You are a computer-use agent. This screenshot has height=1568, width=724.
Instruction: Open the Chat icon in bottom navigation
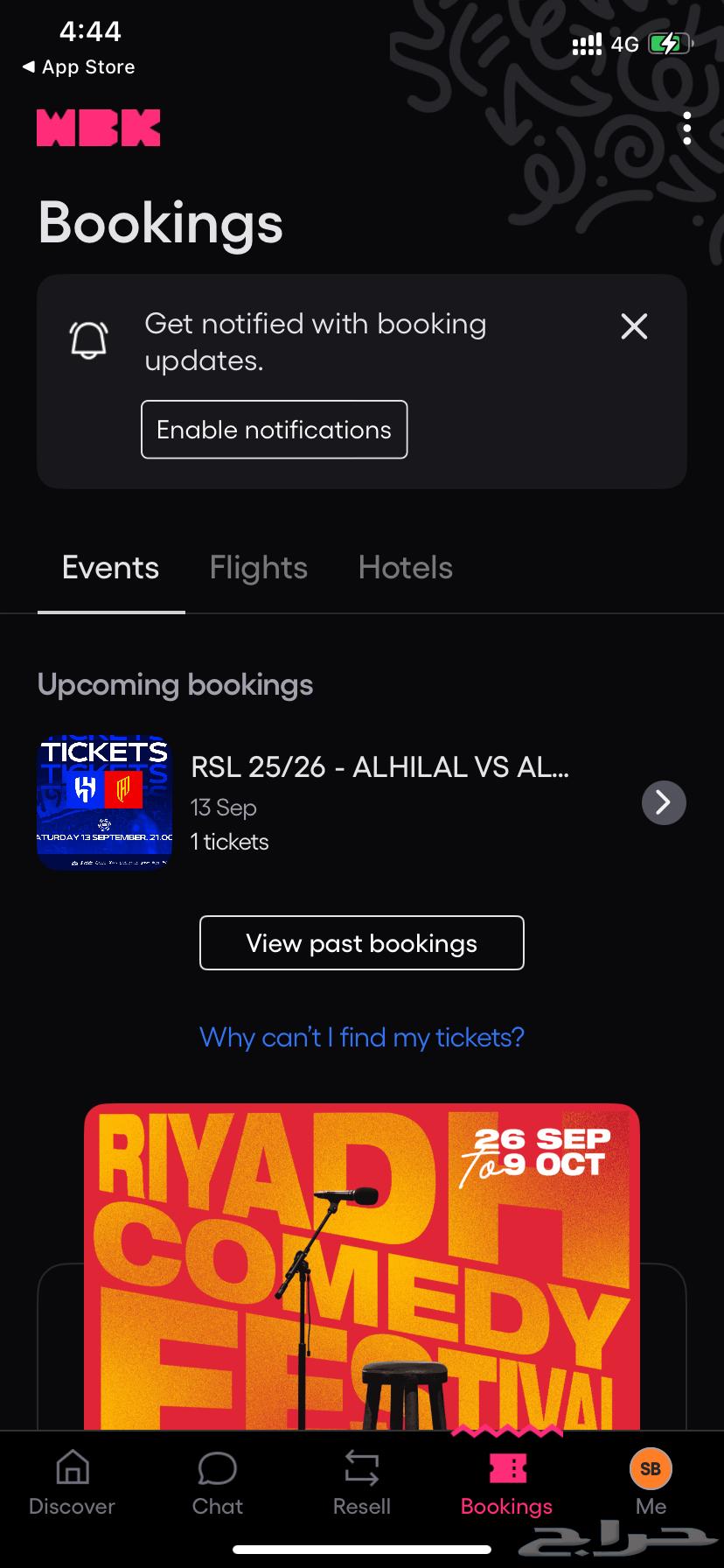coord(217,1481)
